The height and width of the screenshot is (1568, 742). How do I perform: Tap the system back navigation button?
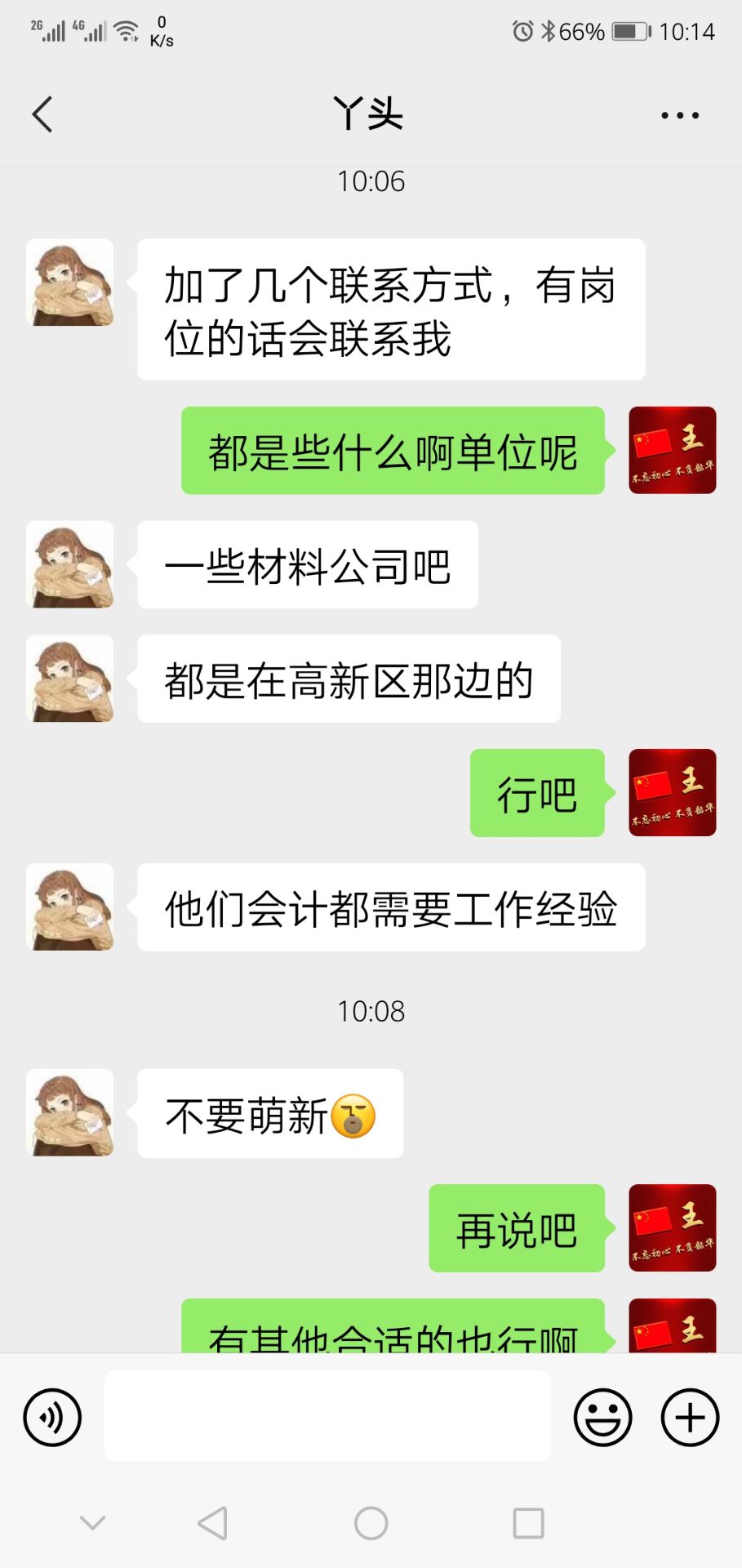coord(212,1523)
